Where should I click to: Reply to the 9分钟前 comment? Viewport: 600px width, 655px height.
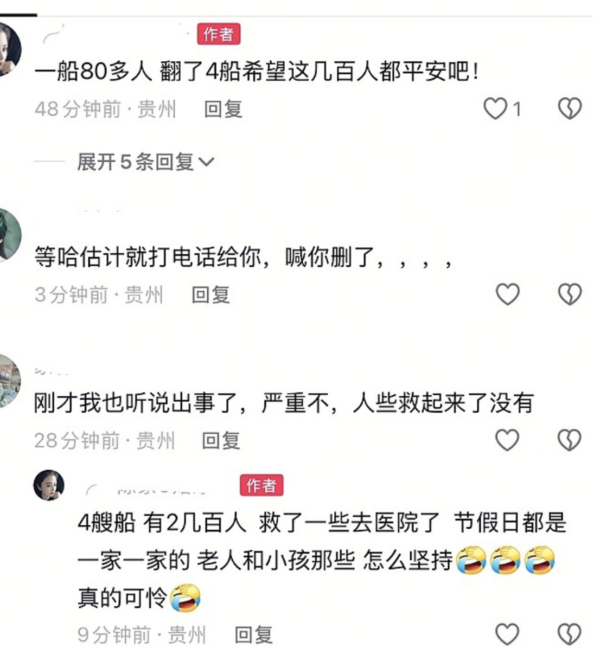click(x=253, y=634)
